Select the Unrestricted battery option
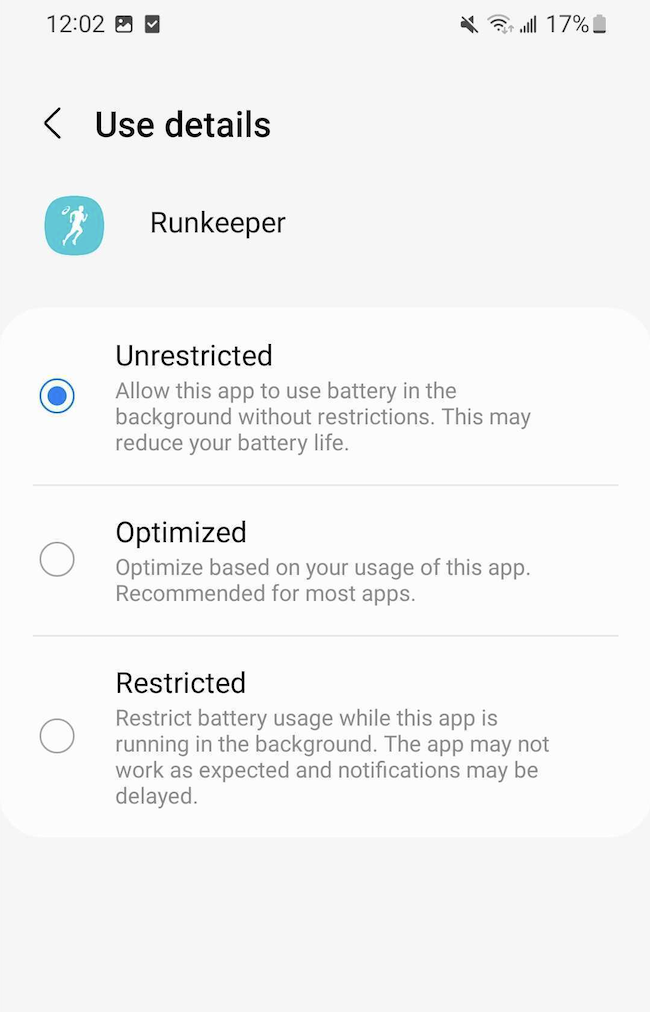 point(57,396)
